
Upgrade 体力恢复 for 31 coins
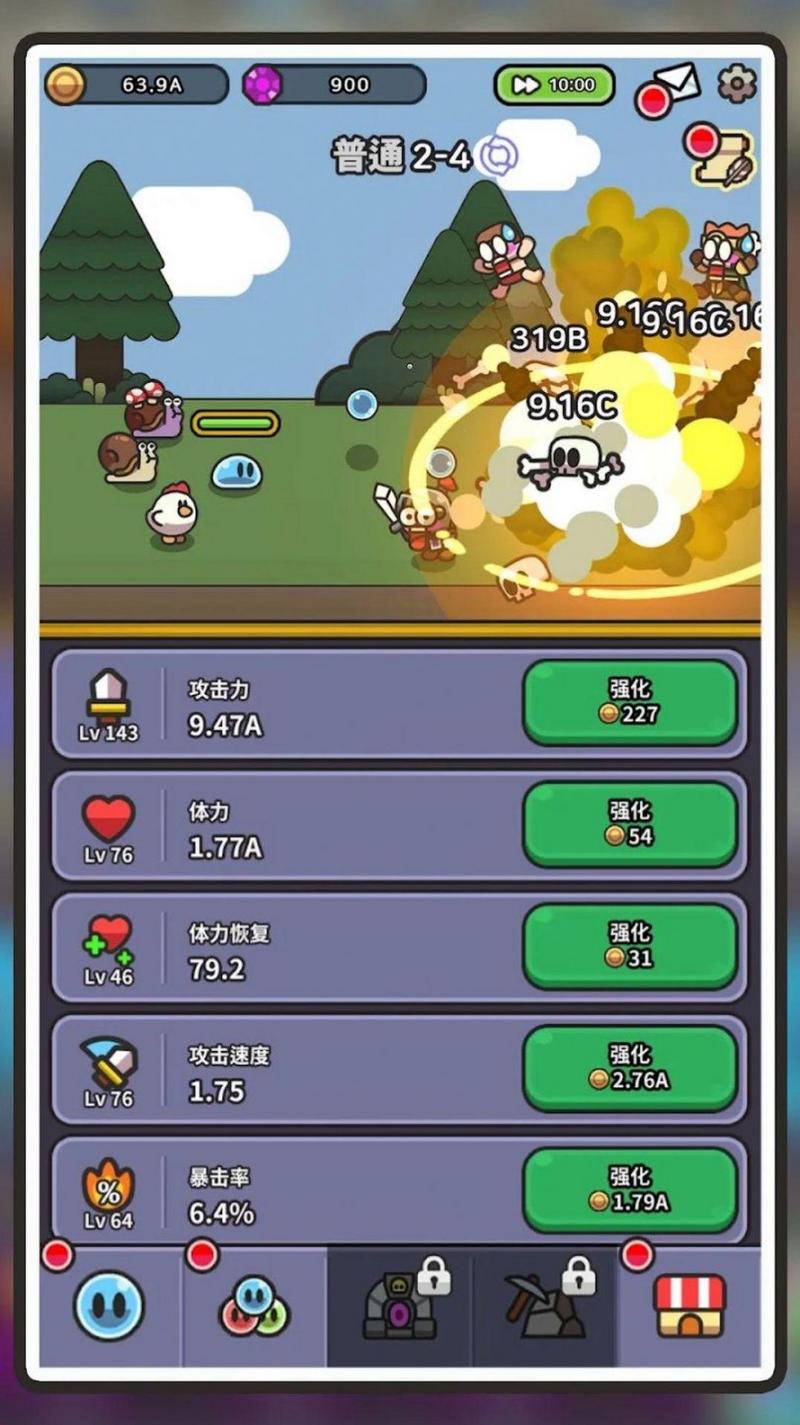point(630,946)
